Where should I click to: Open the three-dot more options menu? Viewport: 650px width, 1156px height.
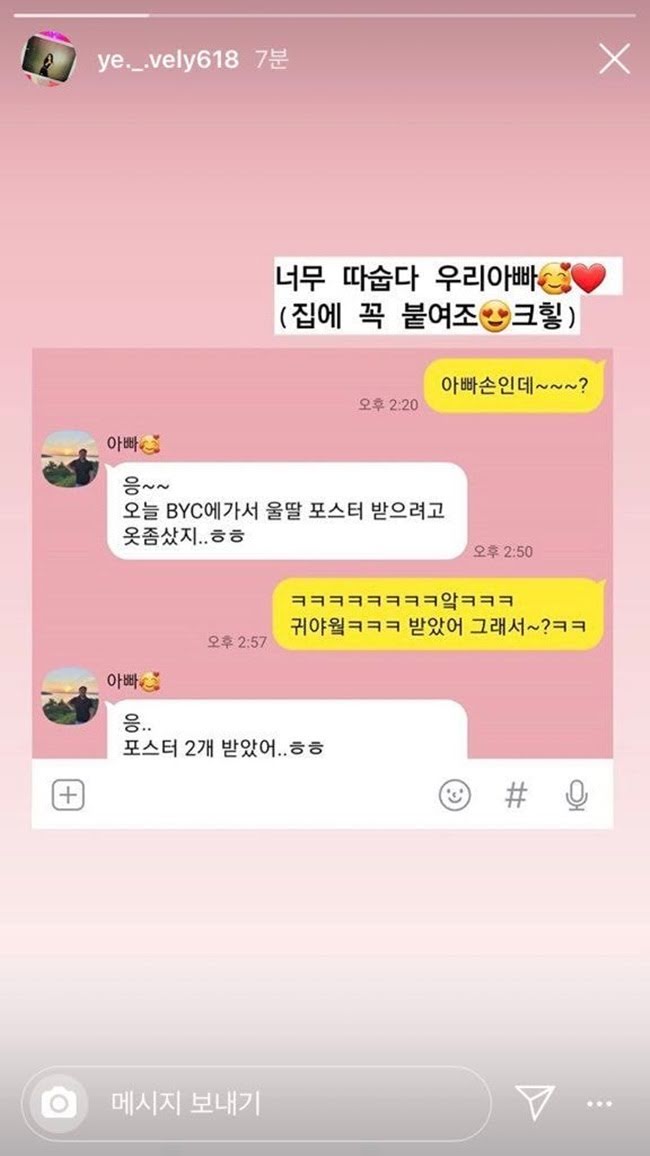pyautogui.click(x=600, y=1103)
